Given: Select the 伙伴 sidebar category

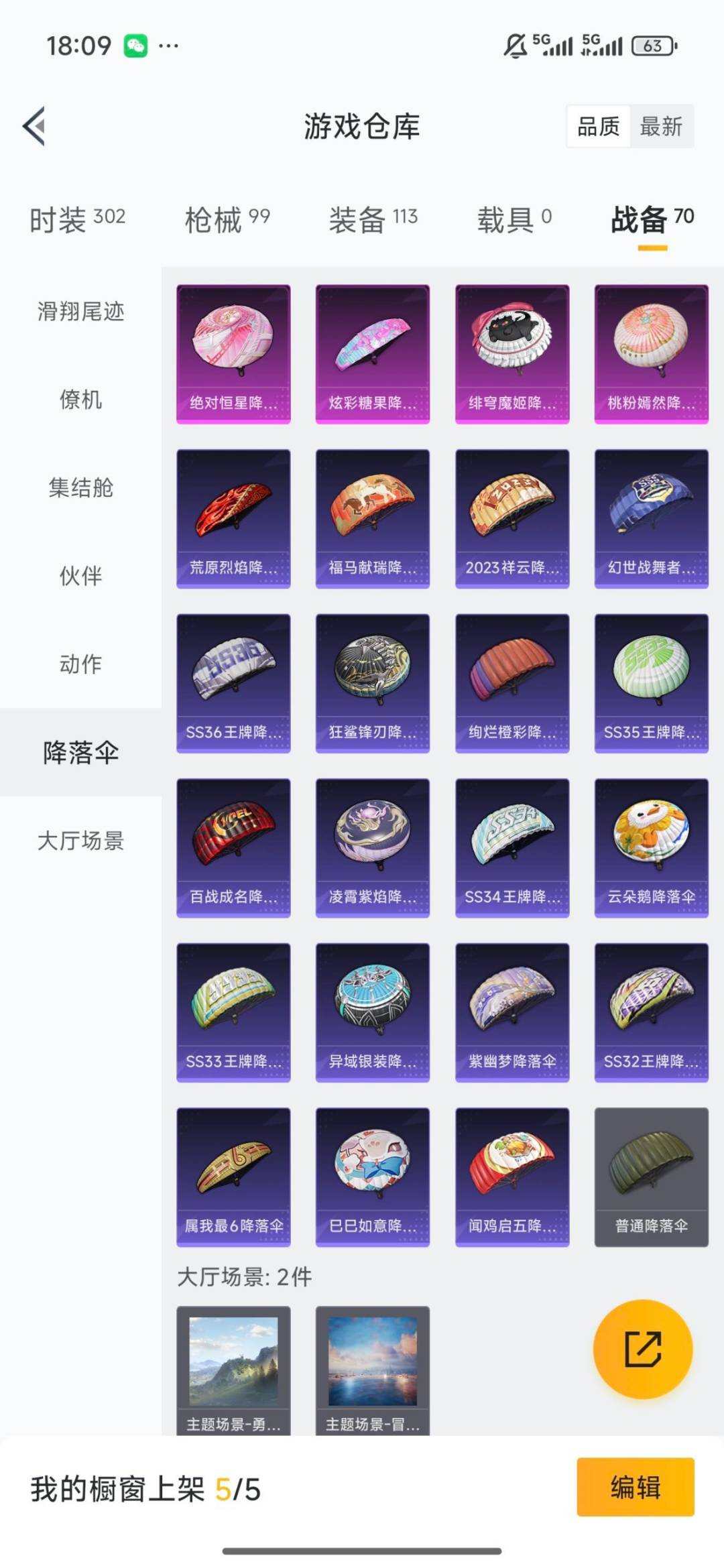Looking at the screenshot, I should coord(80,575).
